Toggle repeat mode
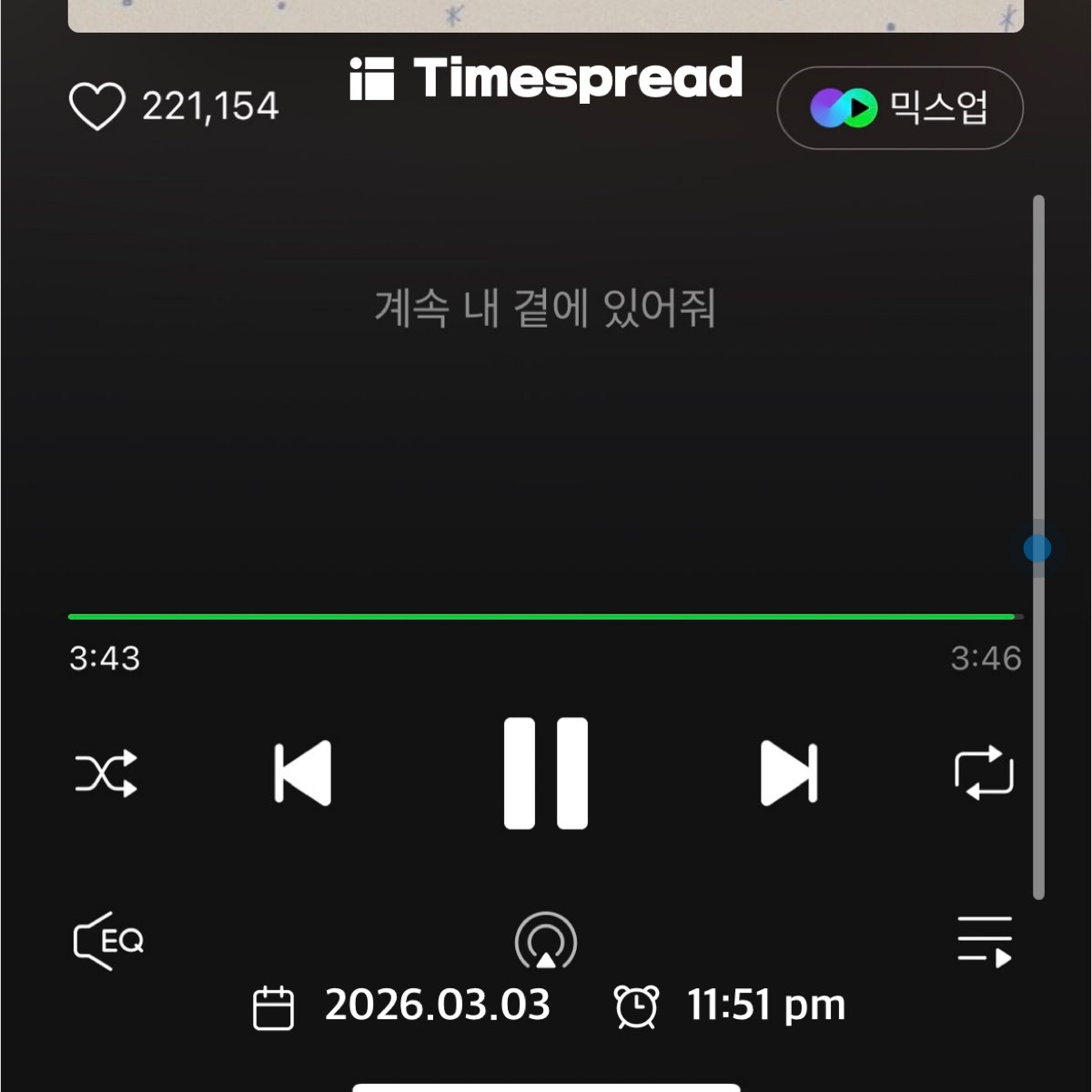This screenshot has width=1092, height=1092. (x=984, y=773)
